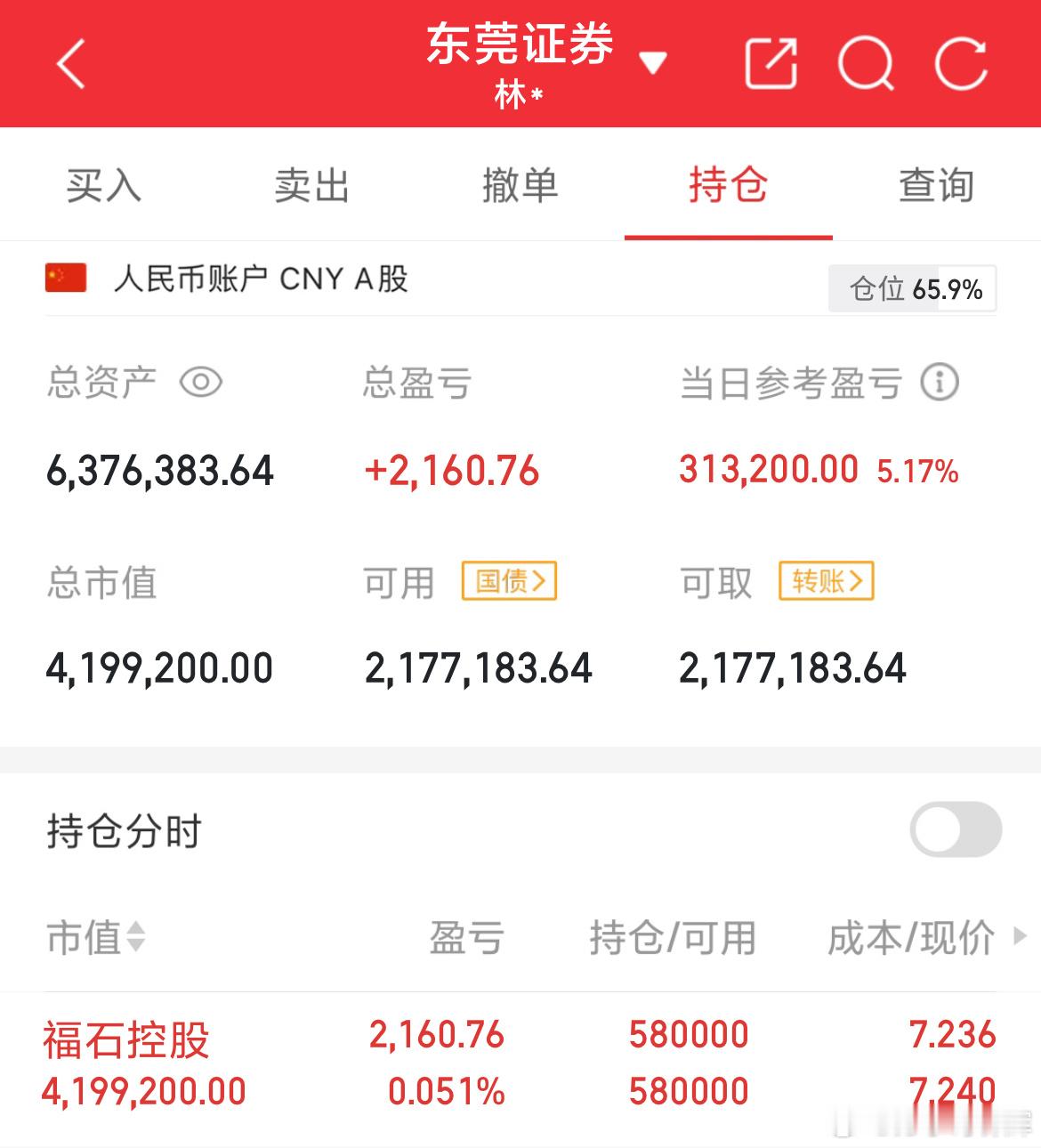This screenshot has height=1148, width=1041.
Task: Tap the 仓位 65.9% indicator
Action: 911,288
